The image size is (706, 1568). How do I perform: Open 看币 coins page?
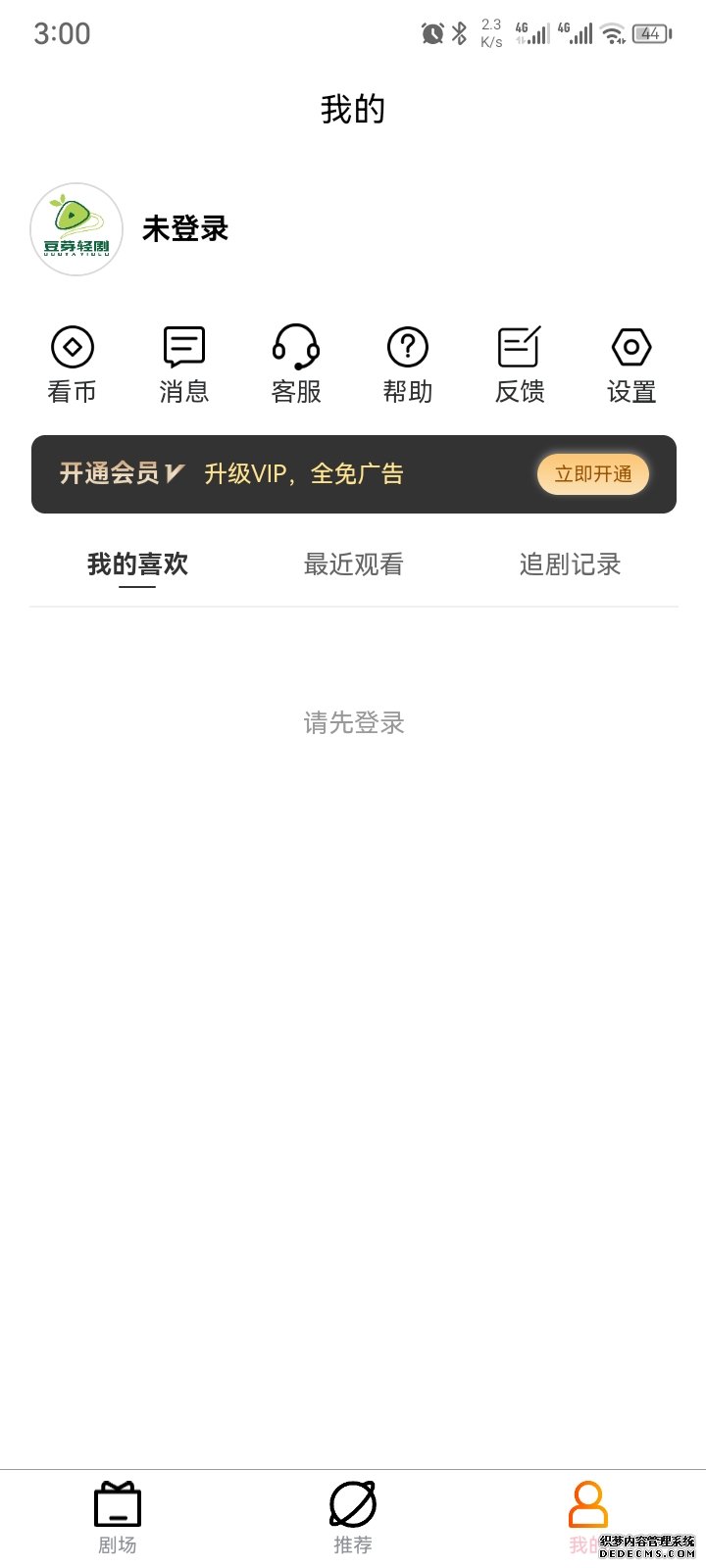(x=72, y=365)
